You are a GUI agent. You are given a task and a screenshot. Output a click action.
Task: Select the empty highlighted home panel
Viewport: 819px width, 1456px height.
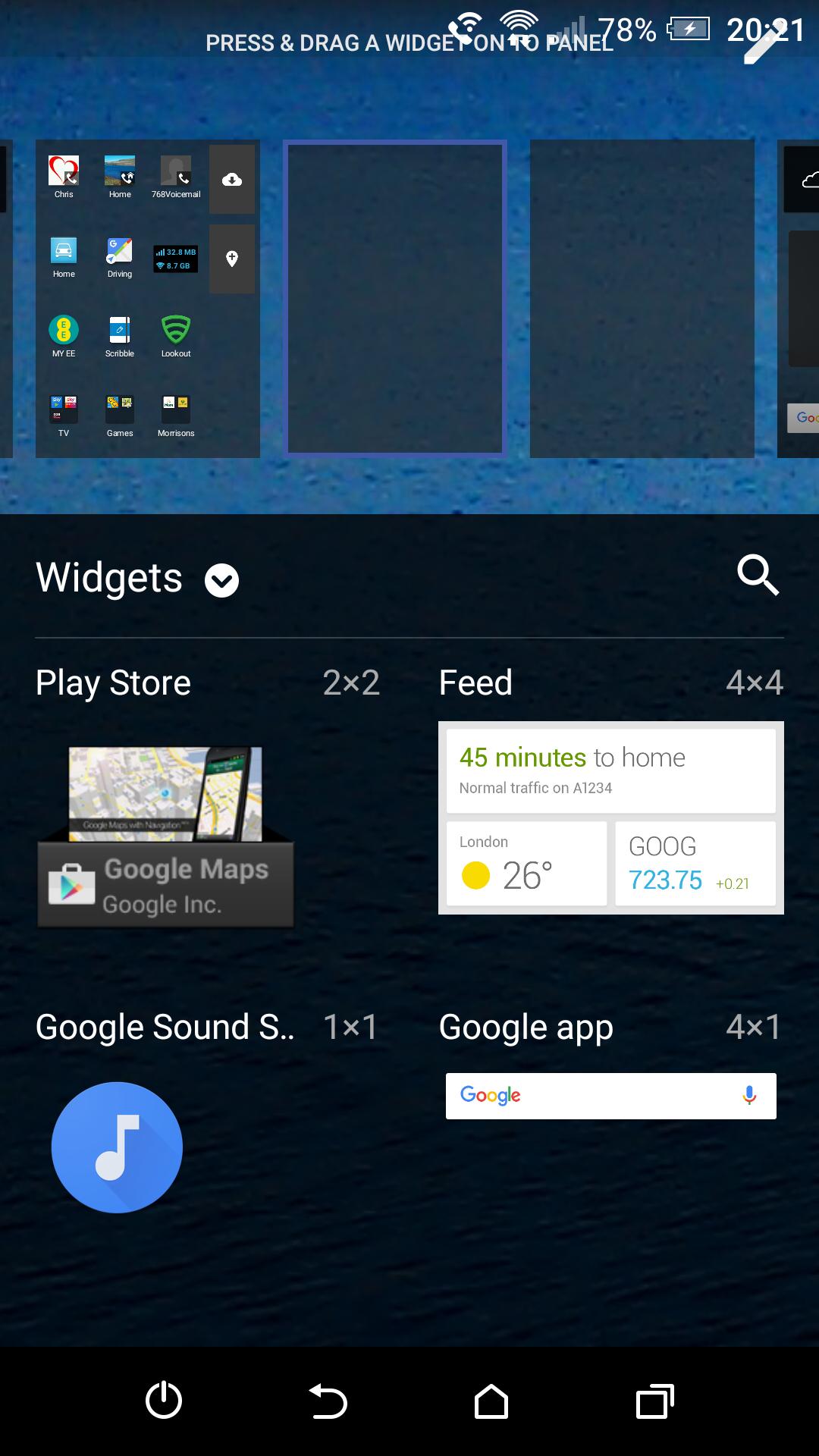click(395, 298)
